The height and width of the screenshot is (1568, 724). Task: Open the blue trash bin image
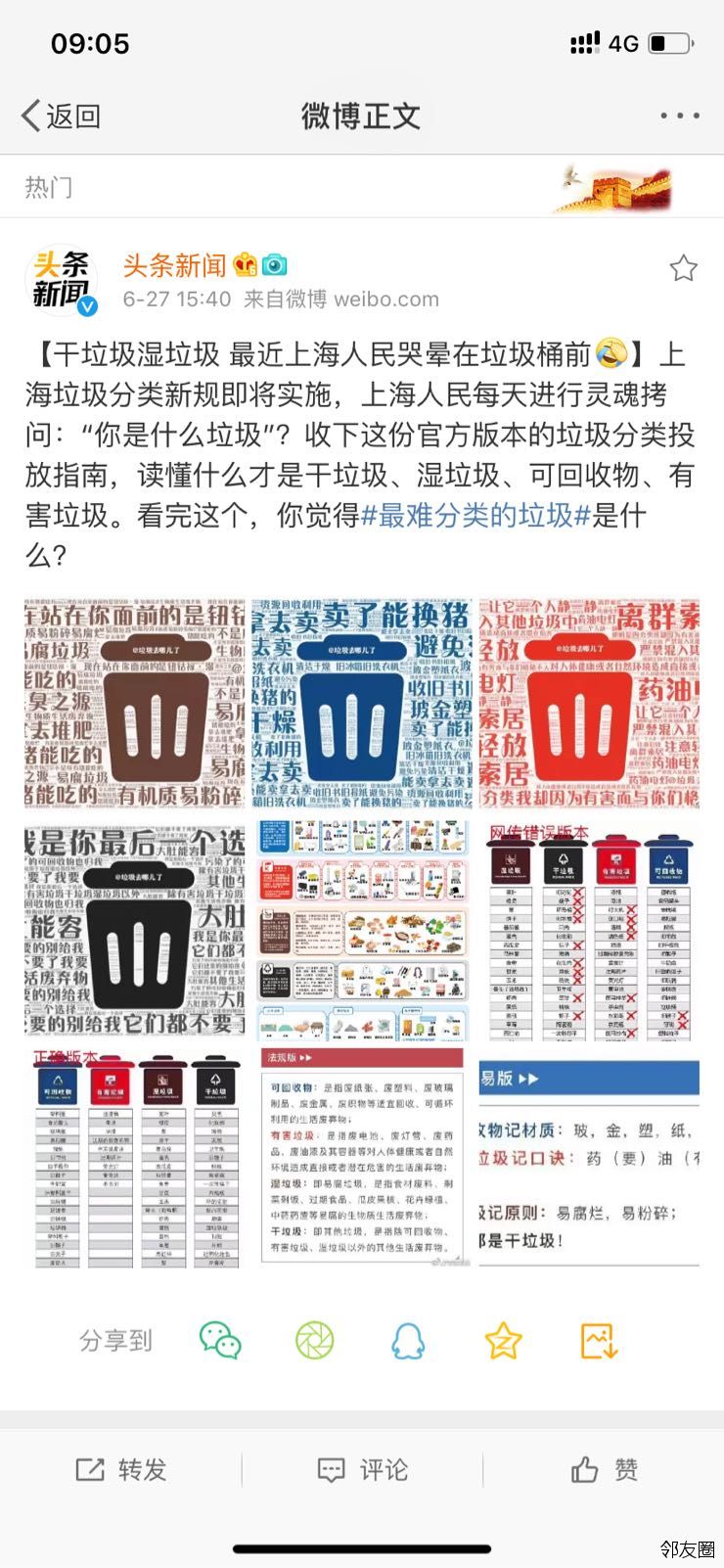pos(362,704)
